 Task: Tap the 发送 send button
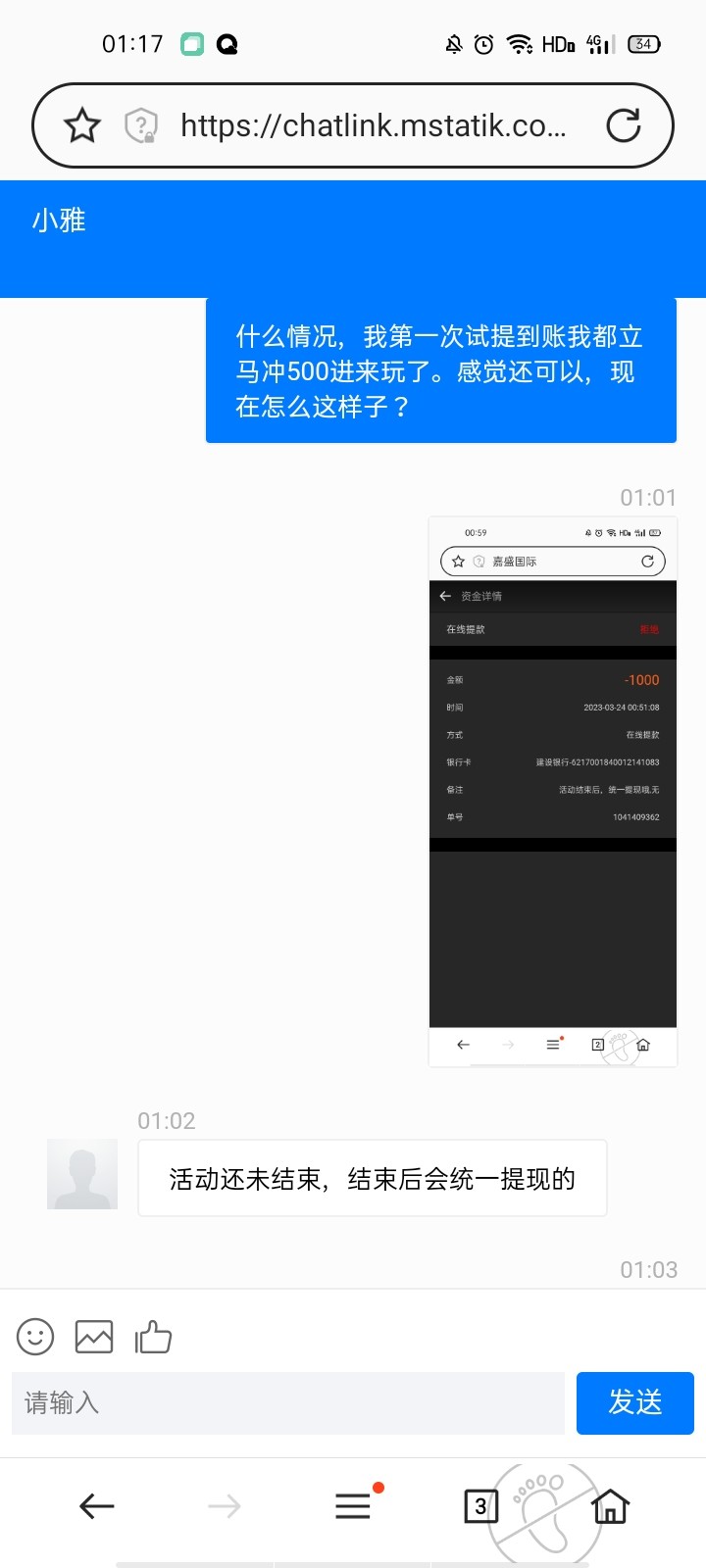coord(635,1403)
